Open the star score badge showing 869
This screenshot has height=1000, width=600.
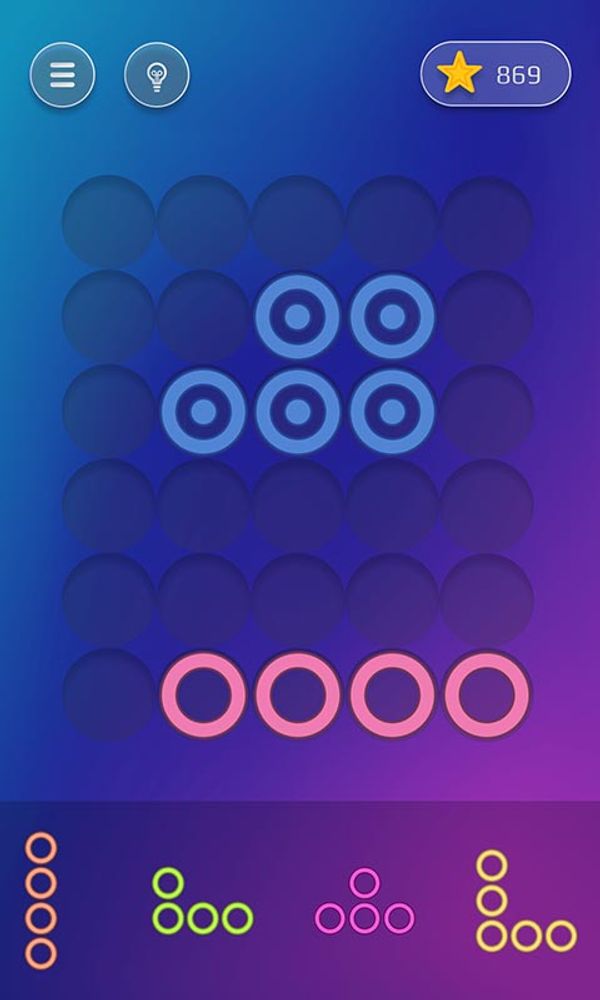[495, 74]
